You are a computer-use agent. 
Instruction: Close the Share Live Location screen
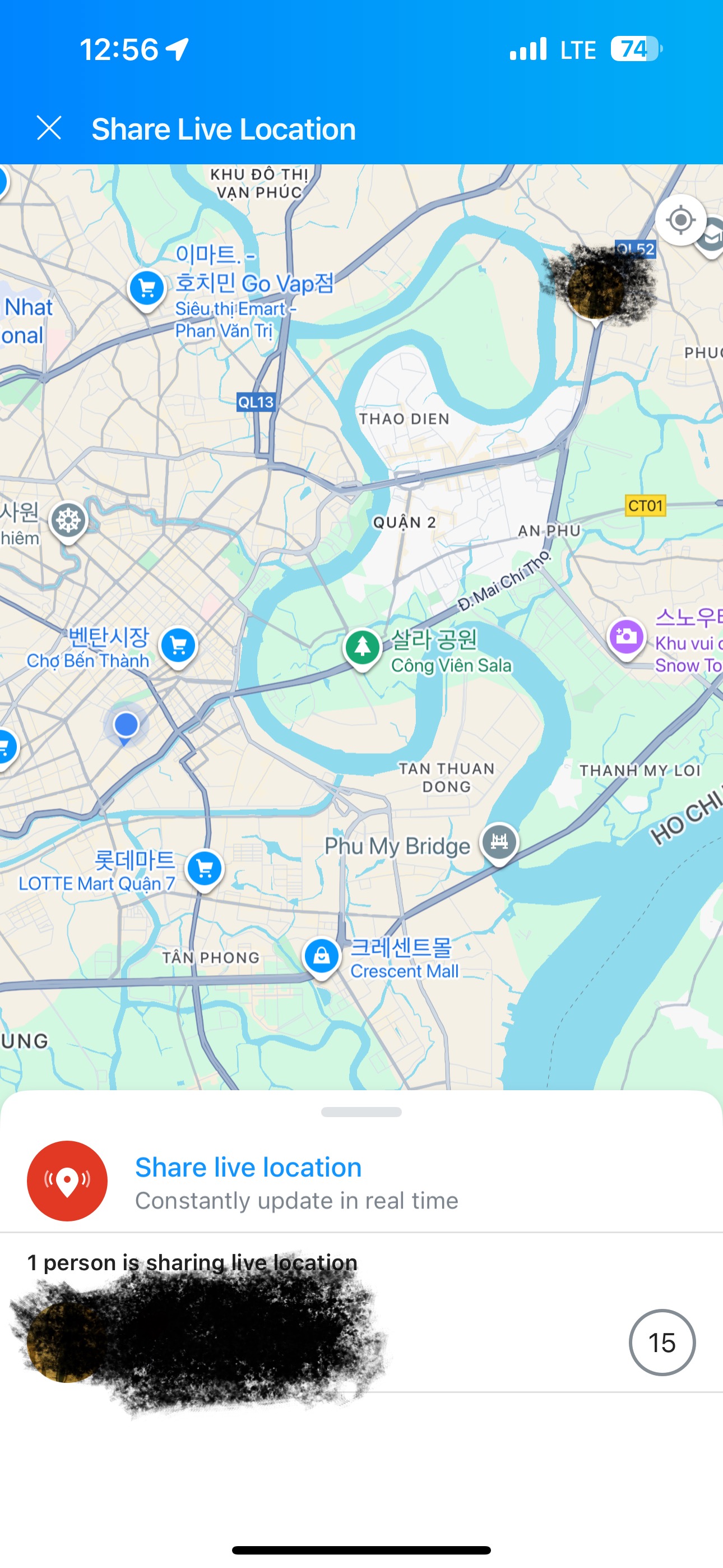(x=49, y=128)
